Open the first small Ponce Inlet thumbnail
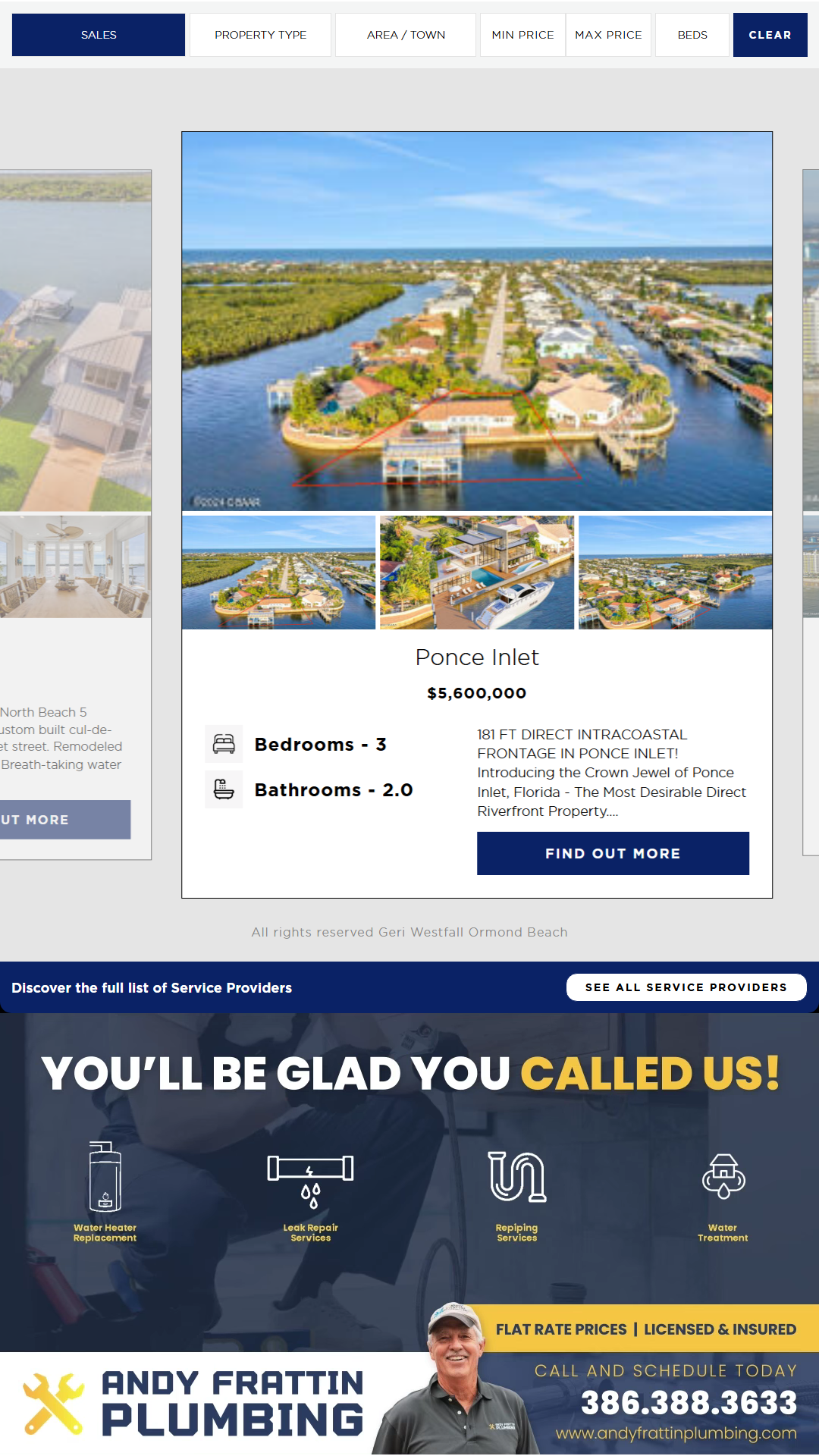 (278, 573)
